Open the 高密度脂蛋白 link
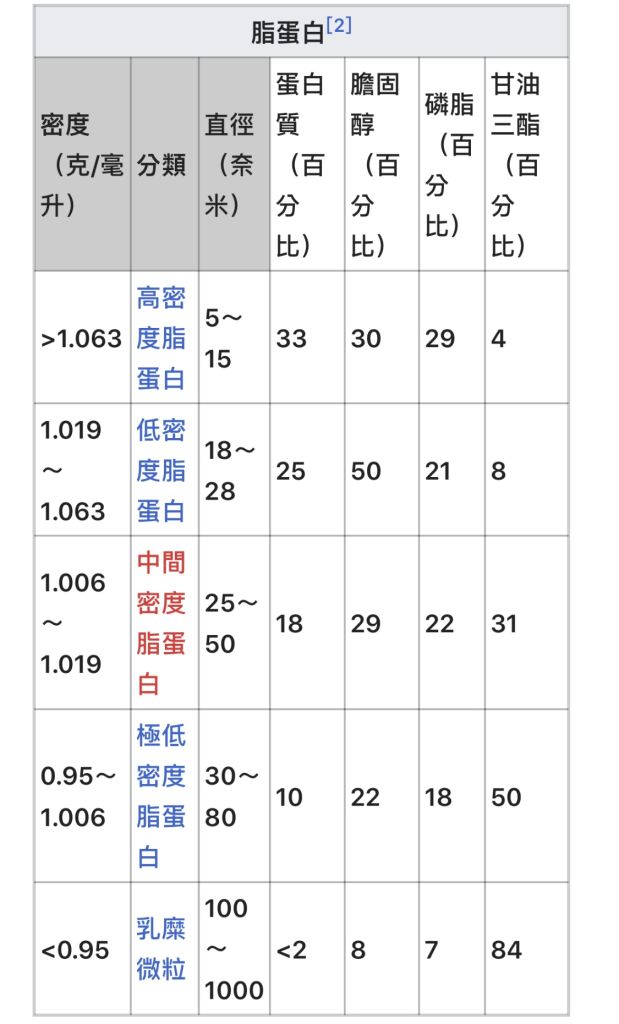The image size is (619, 1024). 161,338
